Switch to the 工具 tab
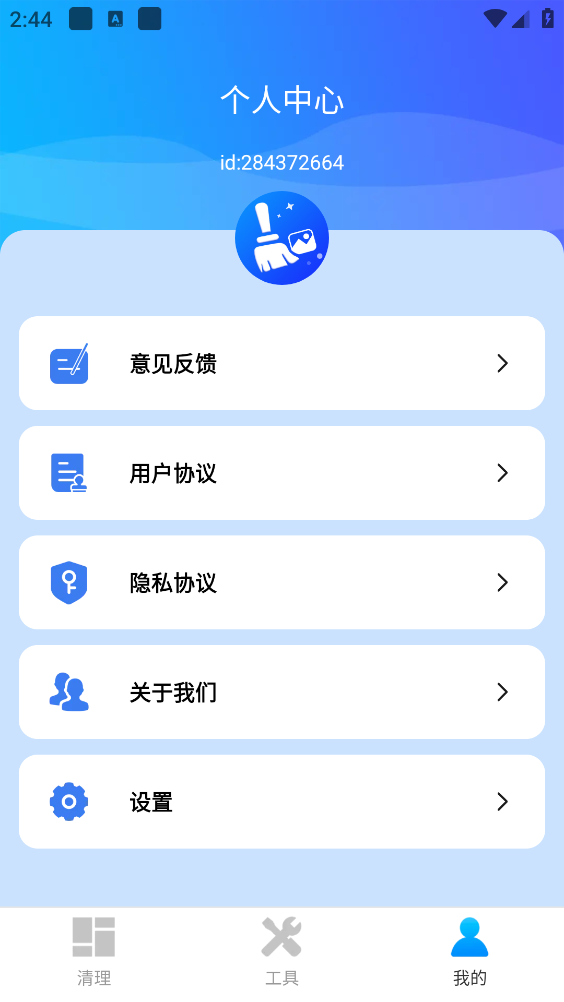The height and width of the screenshot is (1002, 564). (x=282, y=952)
